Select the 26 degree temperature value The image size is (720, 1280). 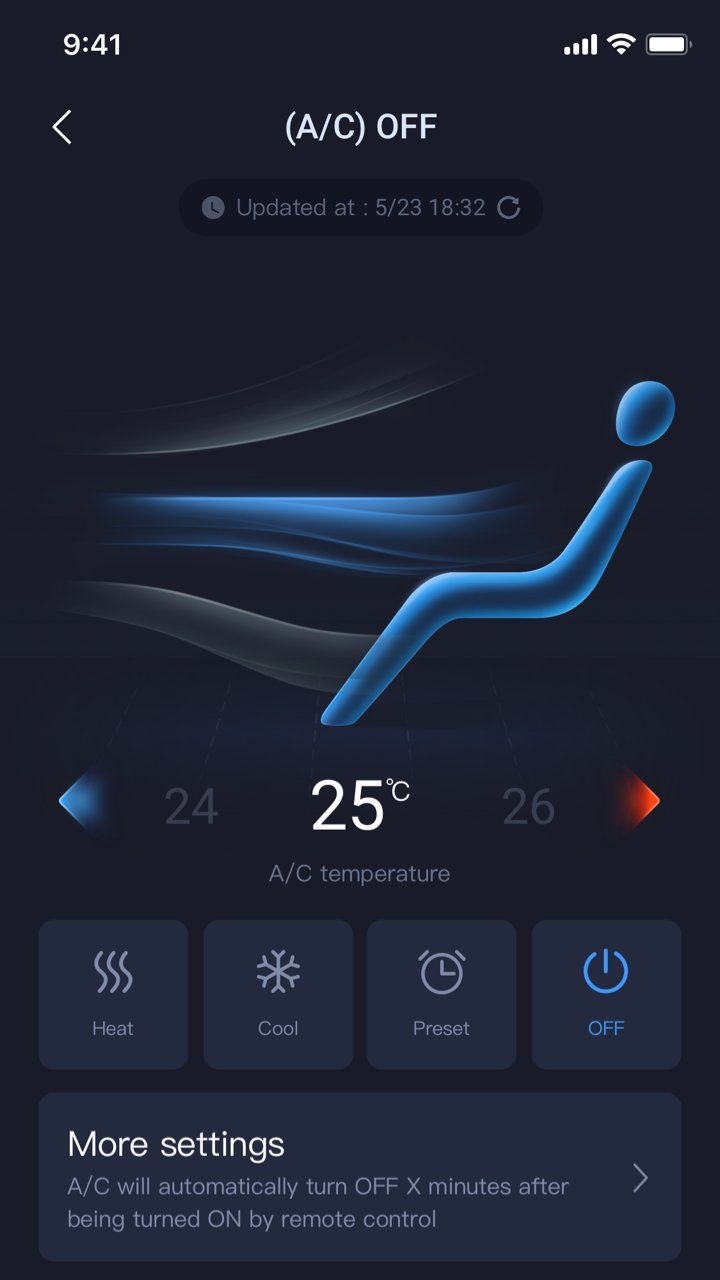pyautogui.click(x=530, y=805)
